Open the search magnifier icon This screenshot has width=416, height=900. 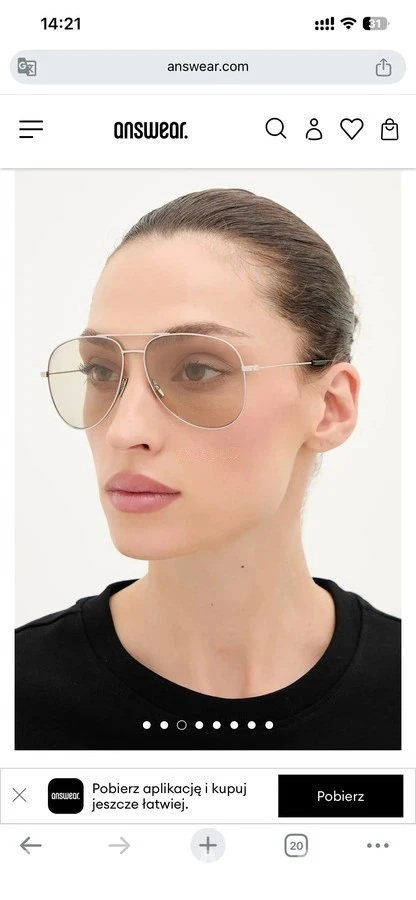[275, 129]
